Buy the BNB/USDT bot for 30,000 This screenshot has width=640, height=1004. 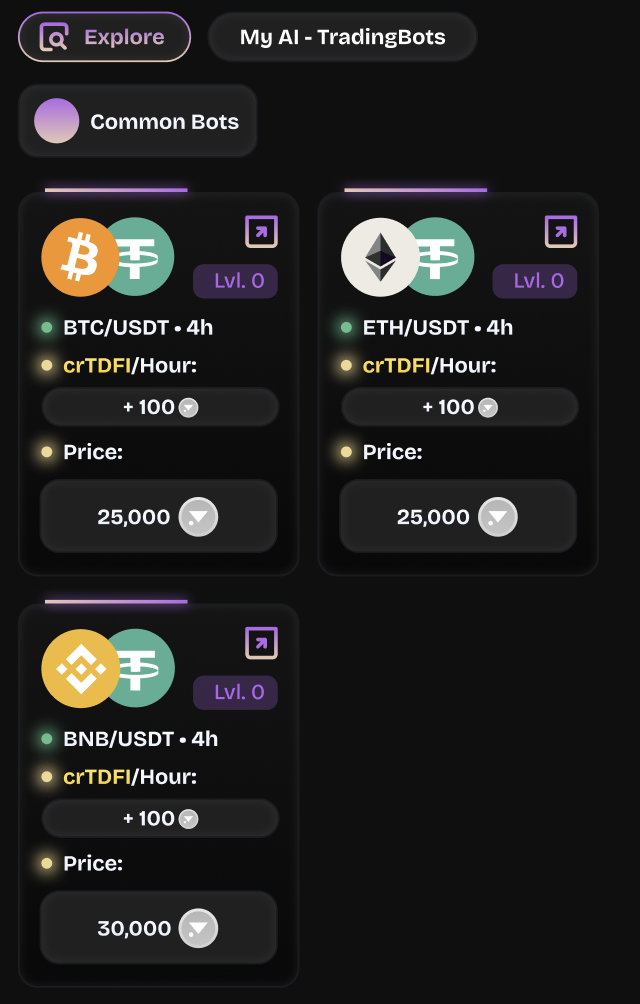(x=158, y=928)
